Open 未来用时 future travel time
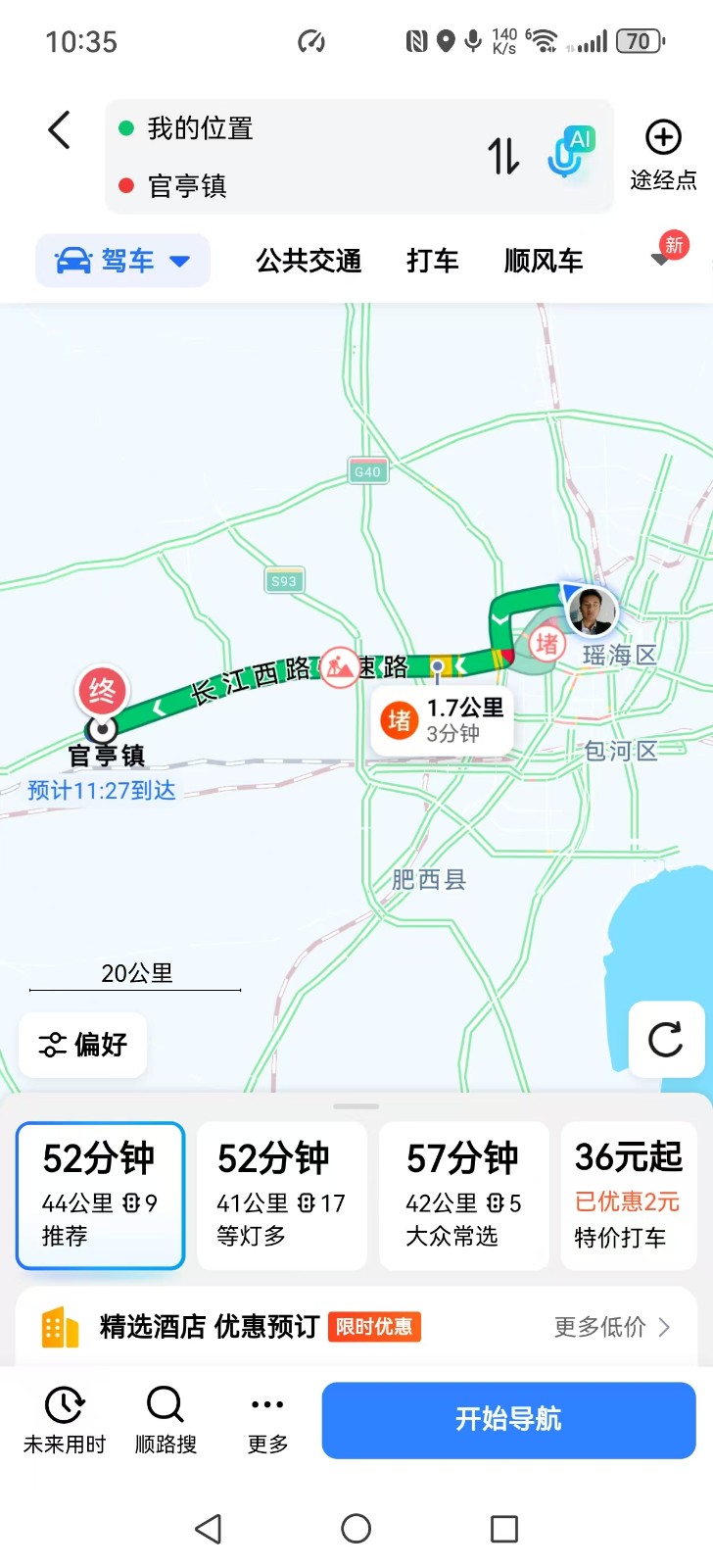Image resolution: width=713 pixels, height=1568 pixels. [x=65, y=1419]
